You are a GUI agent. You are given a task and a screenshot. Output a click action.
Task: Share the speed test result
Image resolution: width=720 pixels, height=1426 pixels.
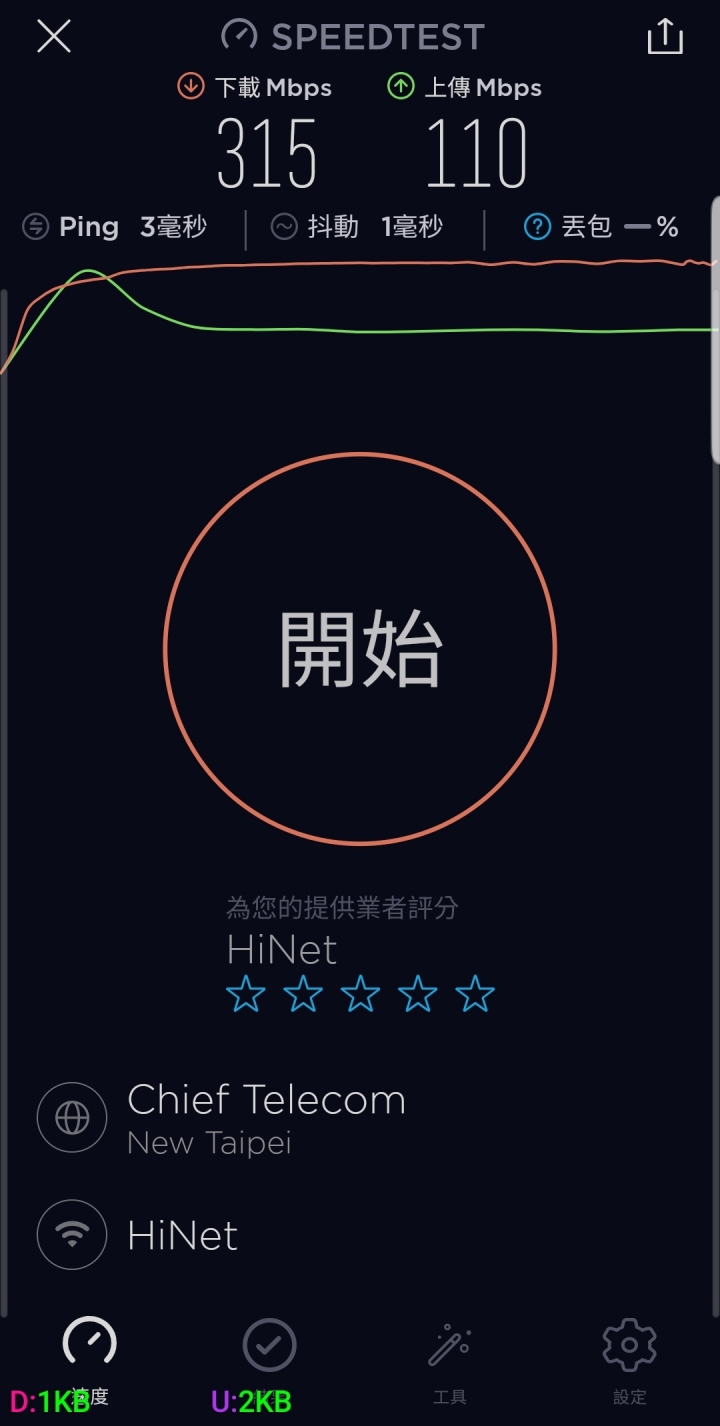point(665,37)
